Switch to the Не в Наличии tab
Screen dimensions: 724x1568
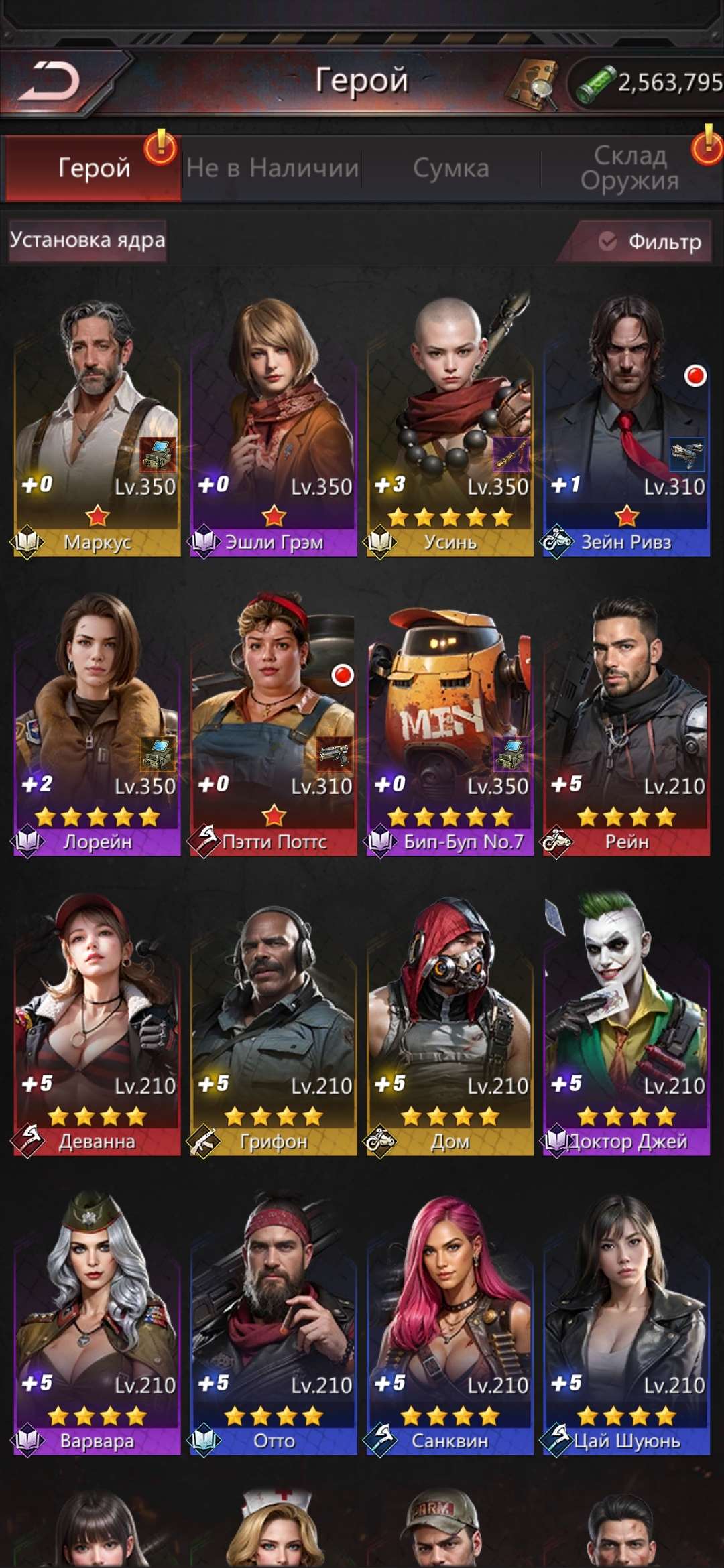(272, 168)
